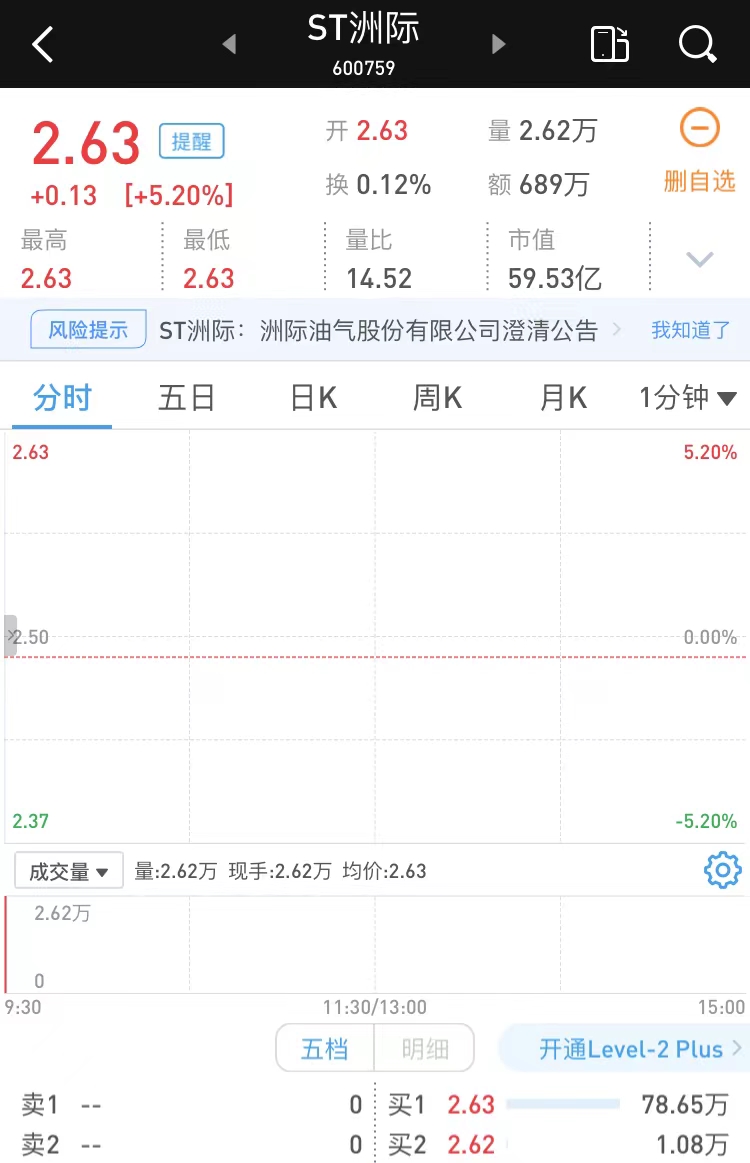Tap the 提醒 alert button
Viewport: 750px width, 1163px height.
[x=191, y=141]
